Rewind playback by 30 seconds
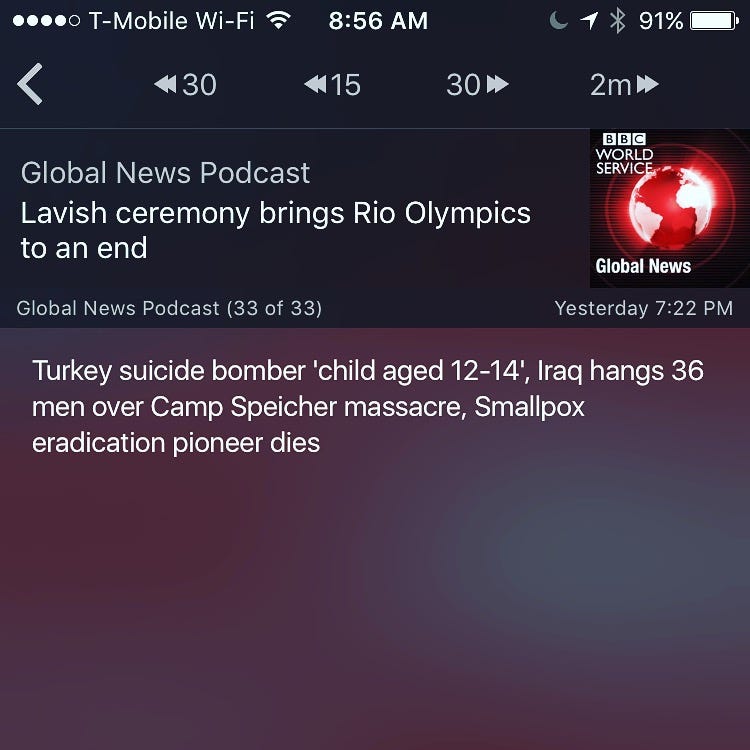 pyautogui.click(x=186, y=85)
